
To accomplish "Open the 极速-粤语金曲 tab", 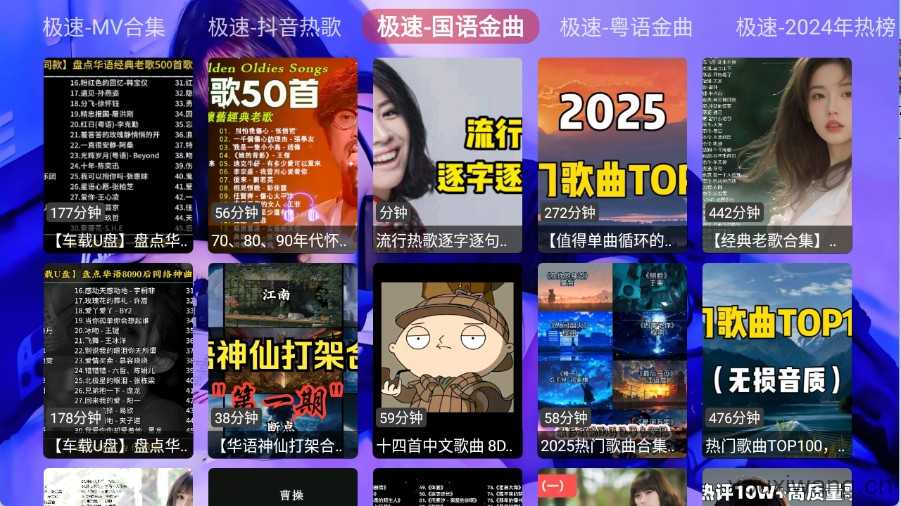I will coord(626,27).
